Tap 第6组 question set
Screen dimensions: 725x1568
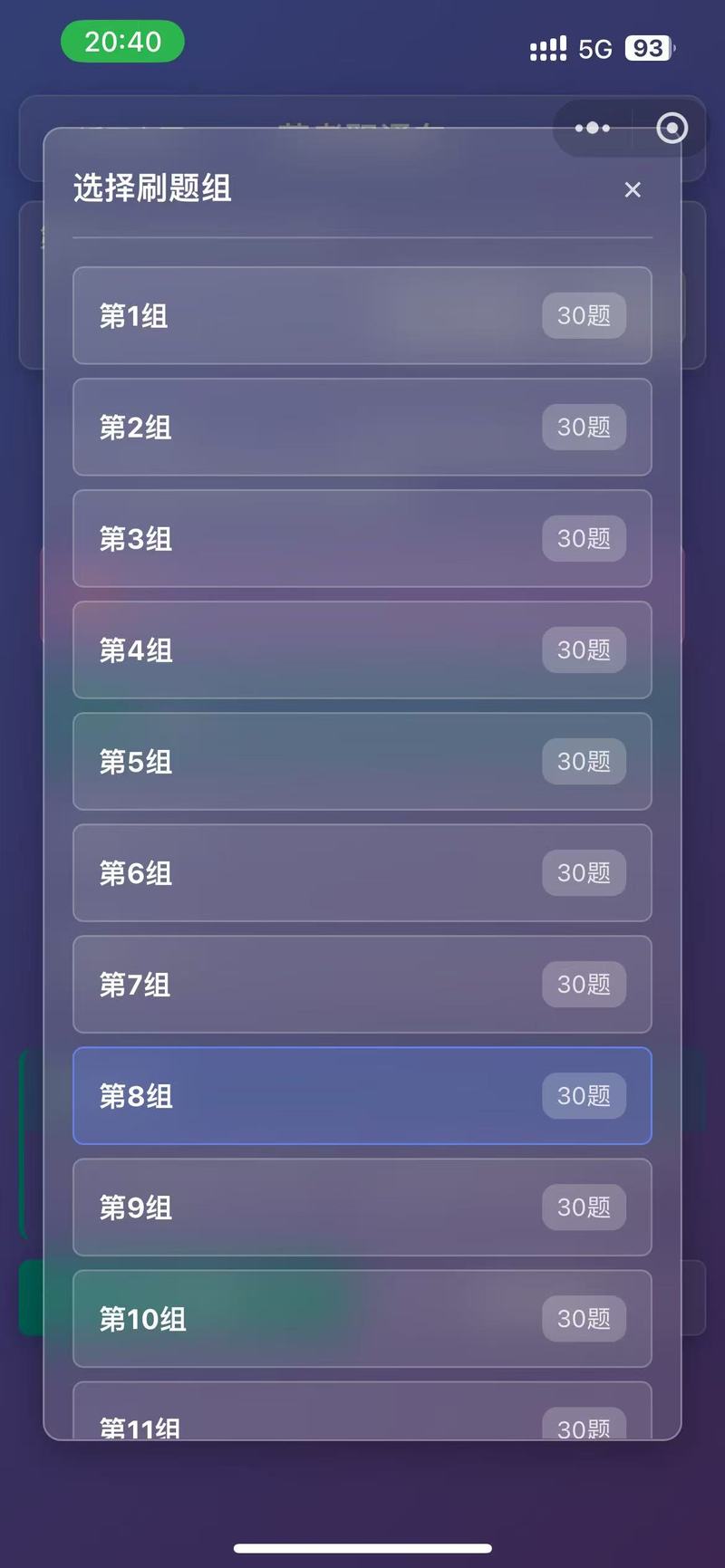362,872
